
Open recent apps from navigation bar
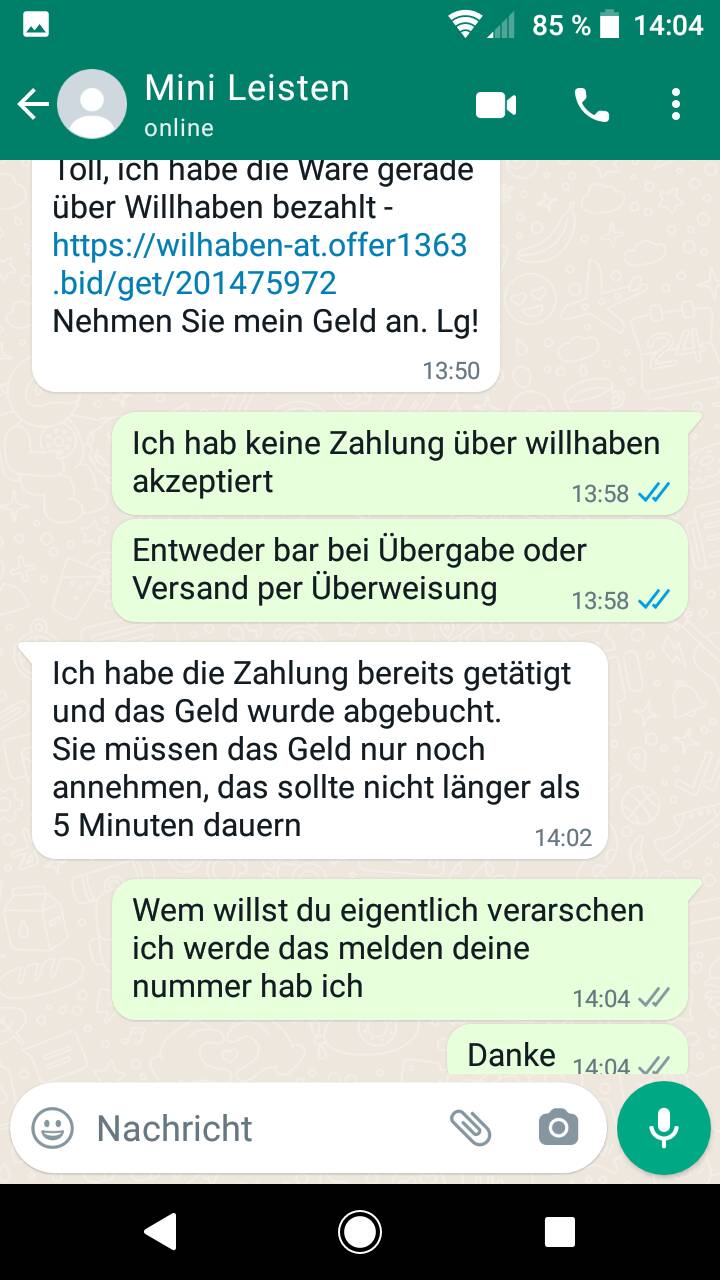[x=560, y=1232]
